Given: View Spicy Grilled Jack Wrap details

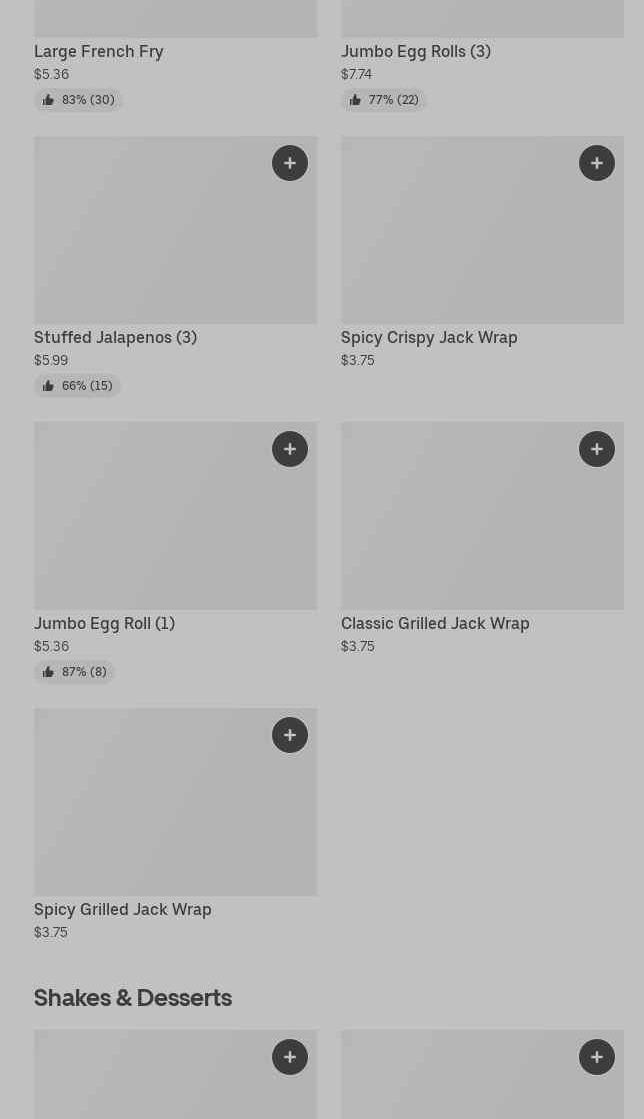Looking at the screenshot, I should (122, 909).
